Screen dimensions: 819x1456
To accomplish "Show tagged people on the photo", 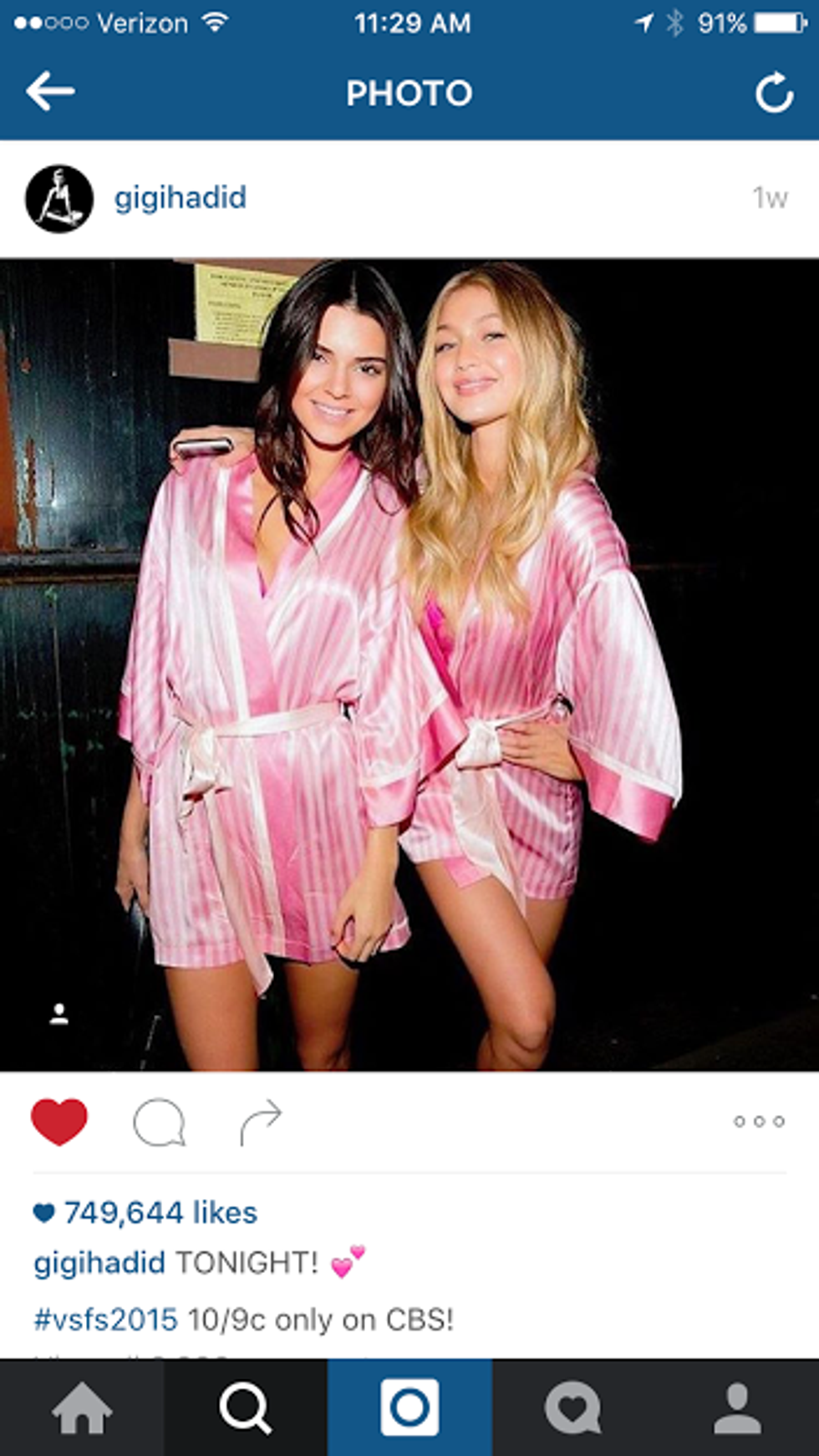I will click(58, 1014).
